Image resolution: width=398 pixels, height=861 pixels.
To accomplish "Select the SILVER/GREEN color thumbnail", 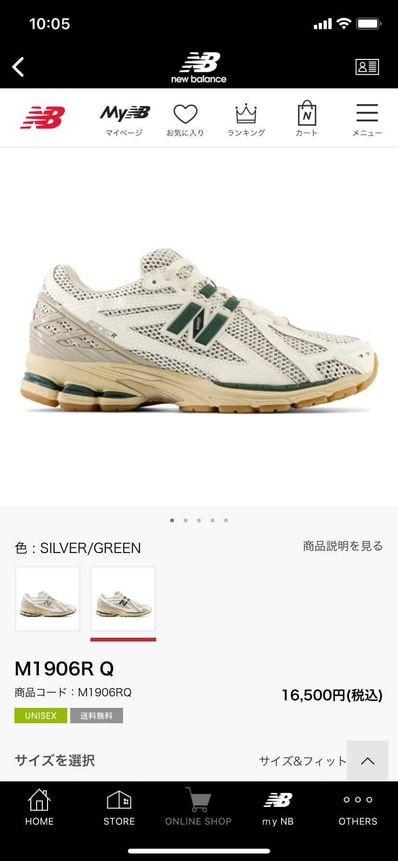I will point(123,599).
